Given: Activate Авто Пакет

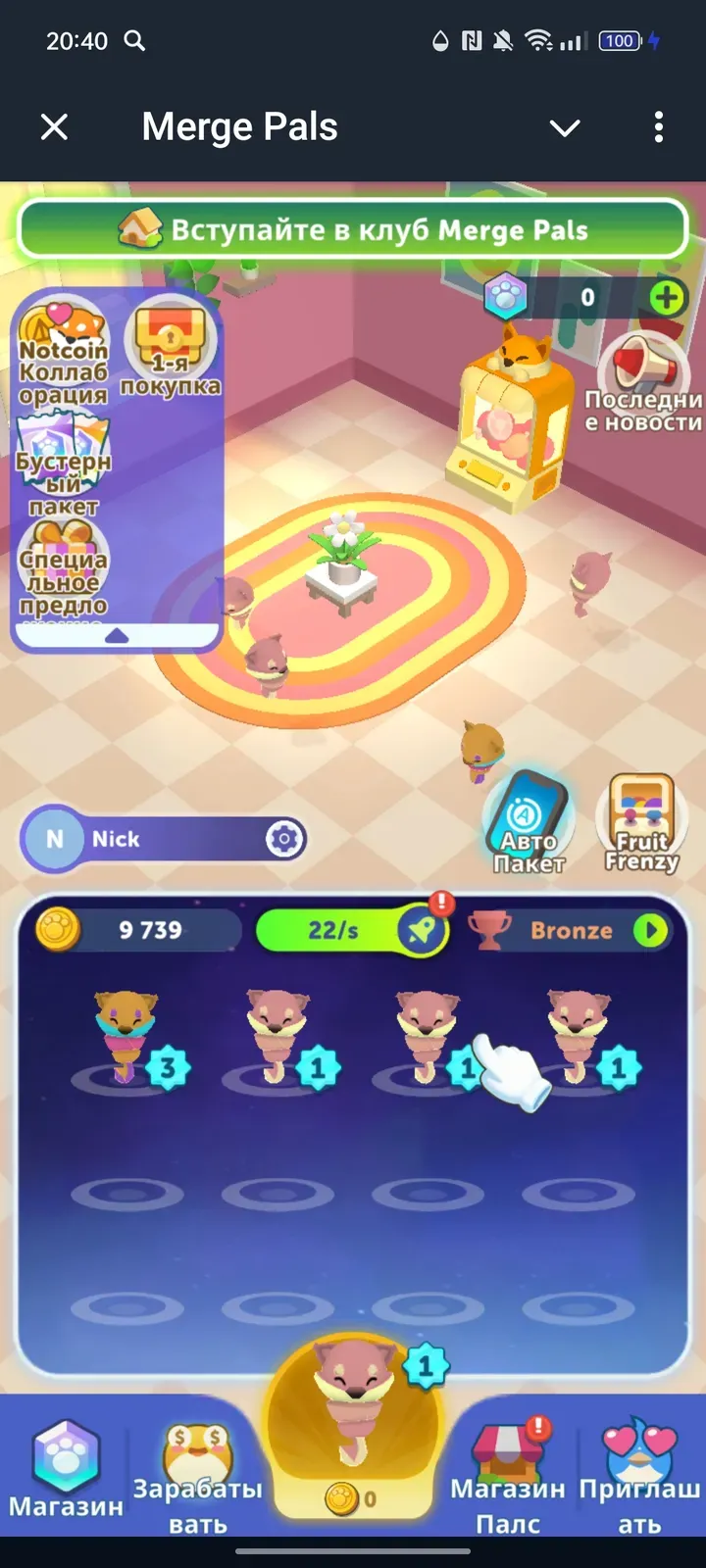Looking at the screenshot, I should tap(529, 823).
